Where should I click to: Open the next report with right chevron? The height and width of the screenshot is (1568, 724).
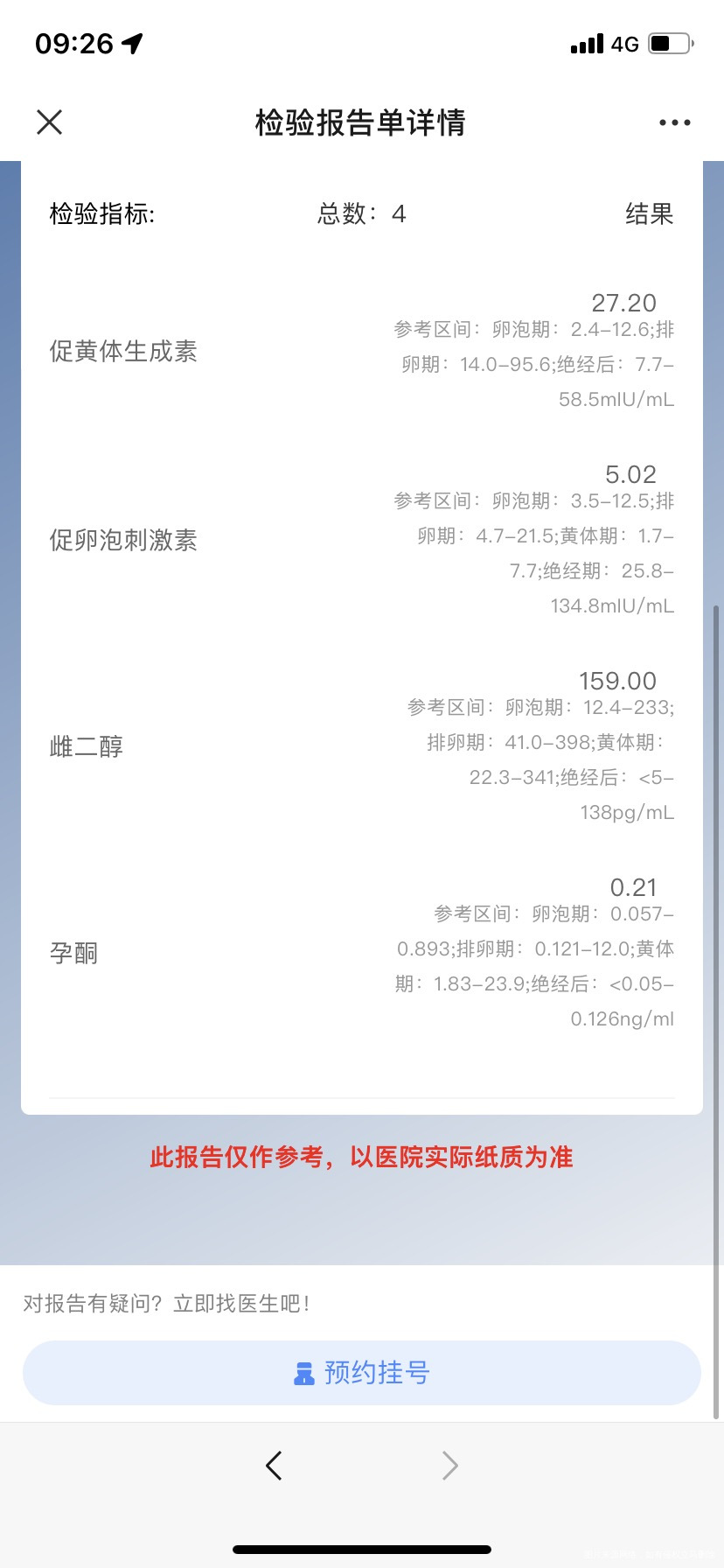449,1465
